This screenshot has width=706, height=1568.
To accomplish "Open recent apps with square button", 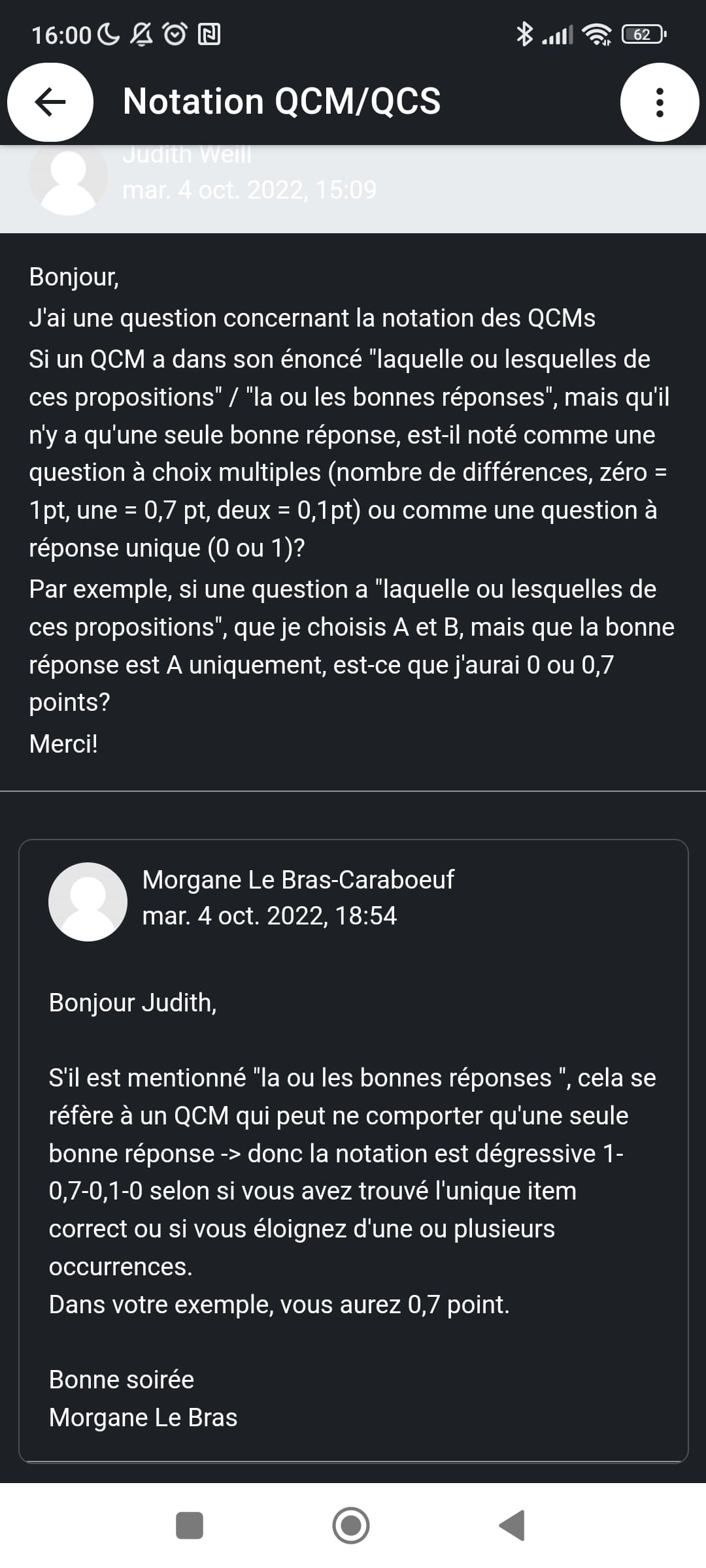I will coord(190,1526).
